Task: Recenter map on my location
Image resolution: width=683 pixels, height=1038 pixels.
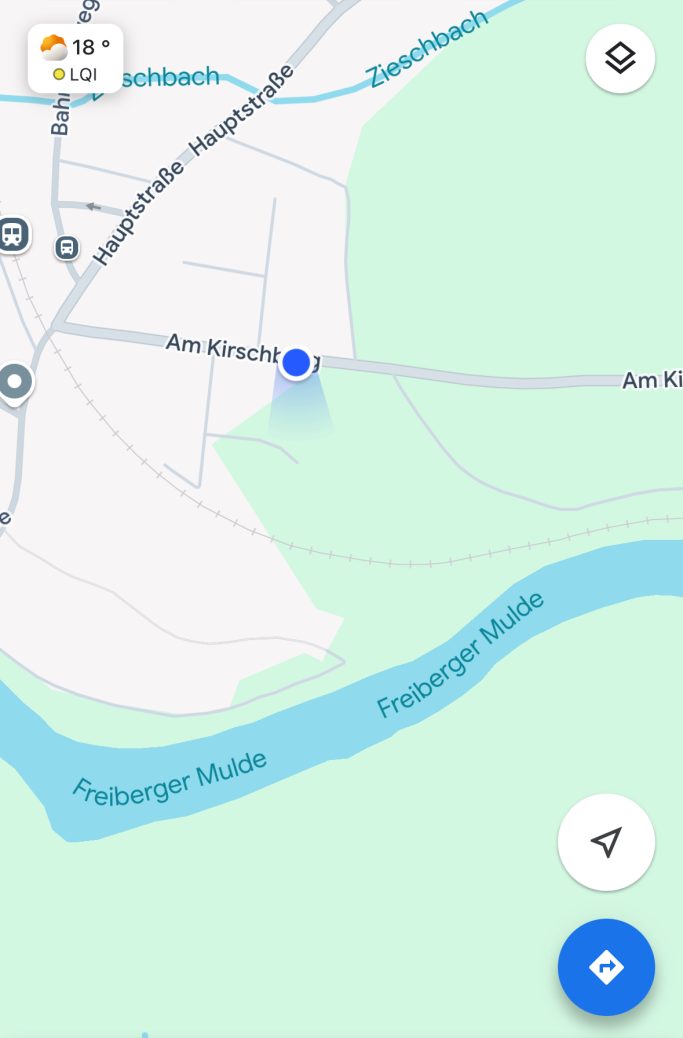Action: (606, 842)
